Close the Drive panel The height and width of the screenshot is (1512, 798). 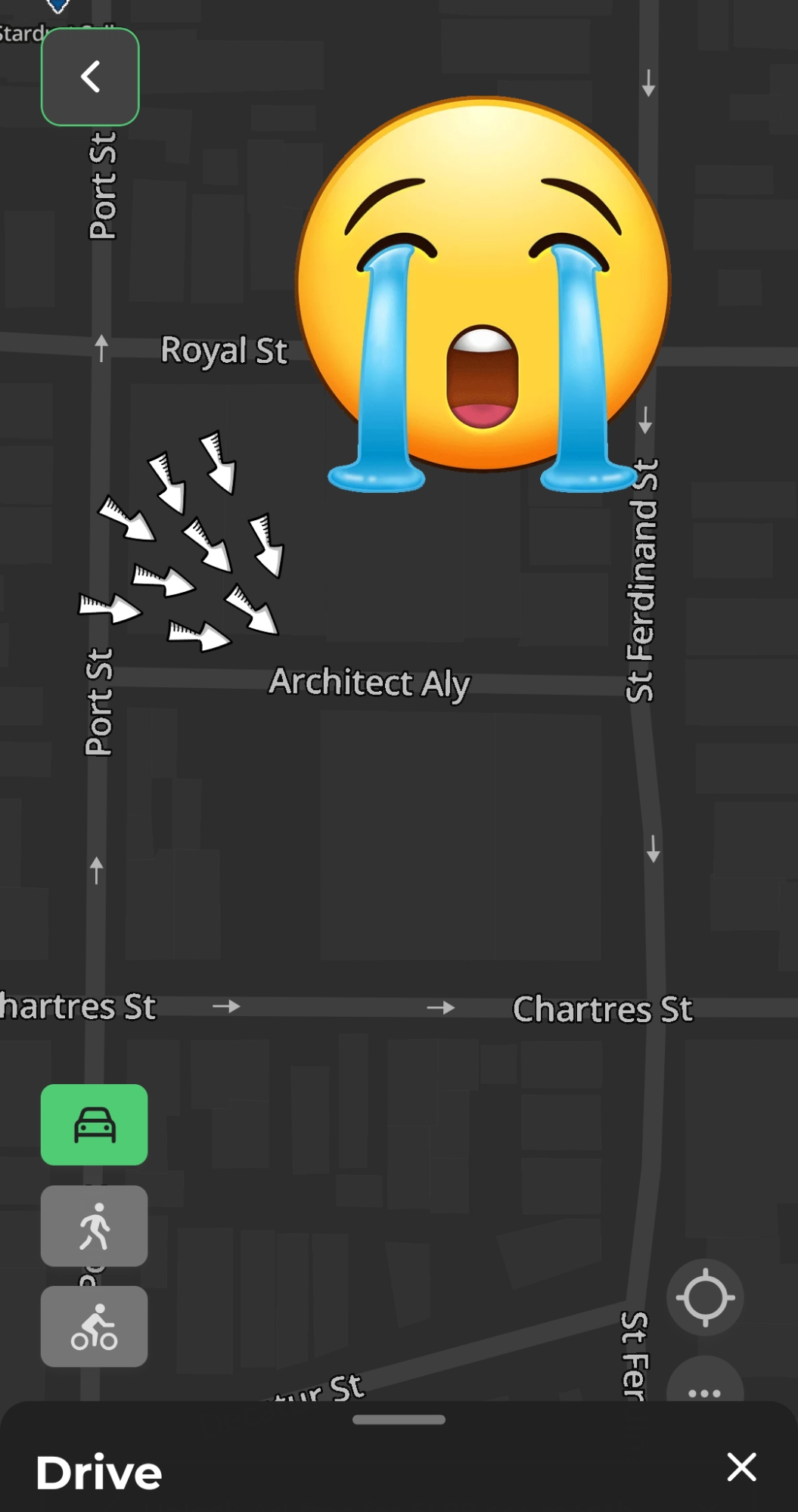(741, 1467)
